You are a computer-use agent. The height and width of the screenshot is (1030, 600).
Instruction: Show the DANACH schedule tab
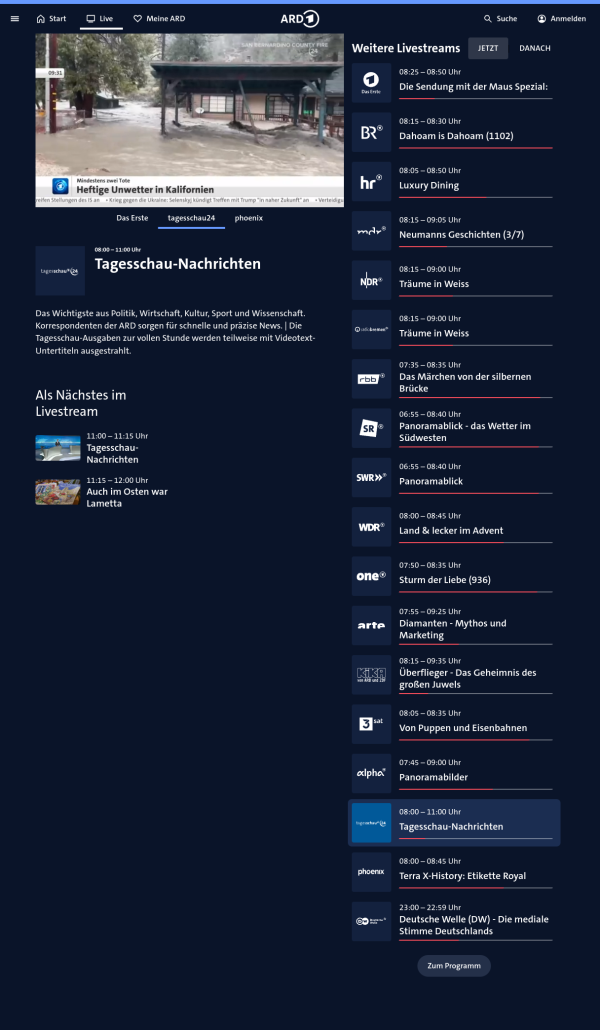[x=534, y=48]
